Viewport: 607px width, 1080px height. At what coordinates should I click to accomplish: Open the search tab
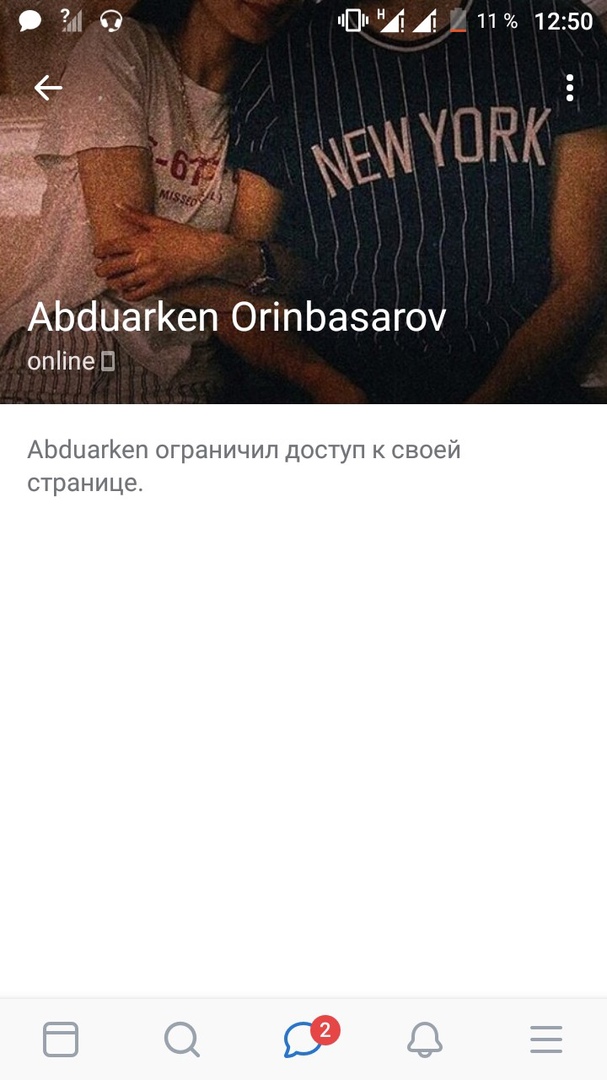pos(182,1040)
